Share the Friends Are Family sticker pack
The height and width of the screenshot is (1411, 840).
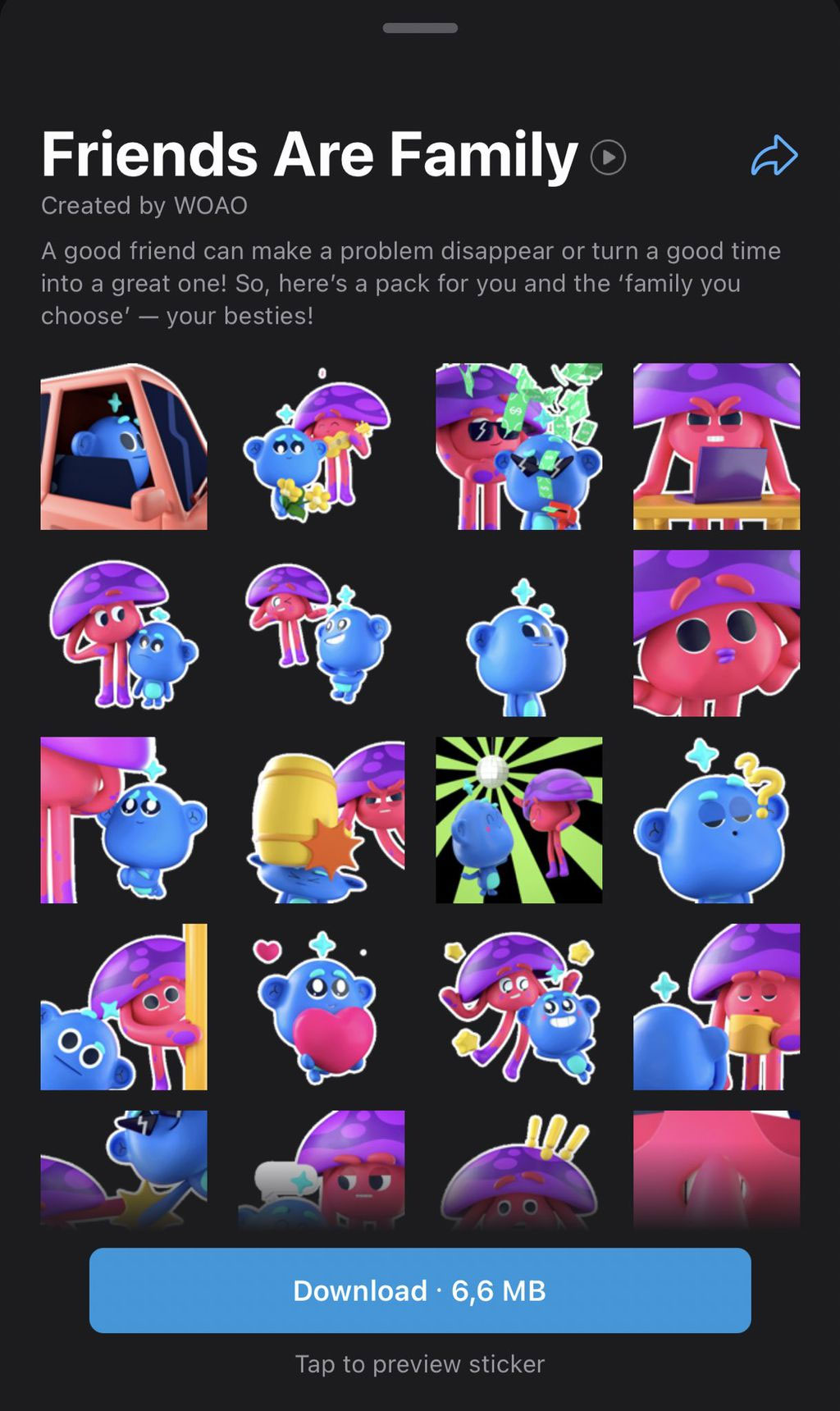click(774, 156)
